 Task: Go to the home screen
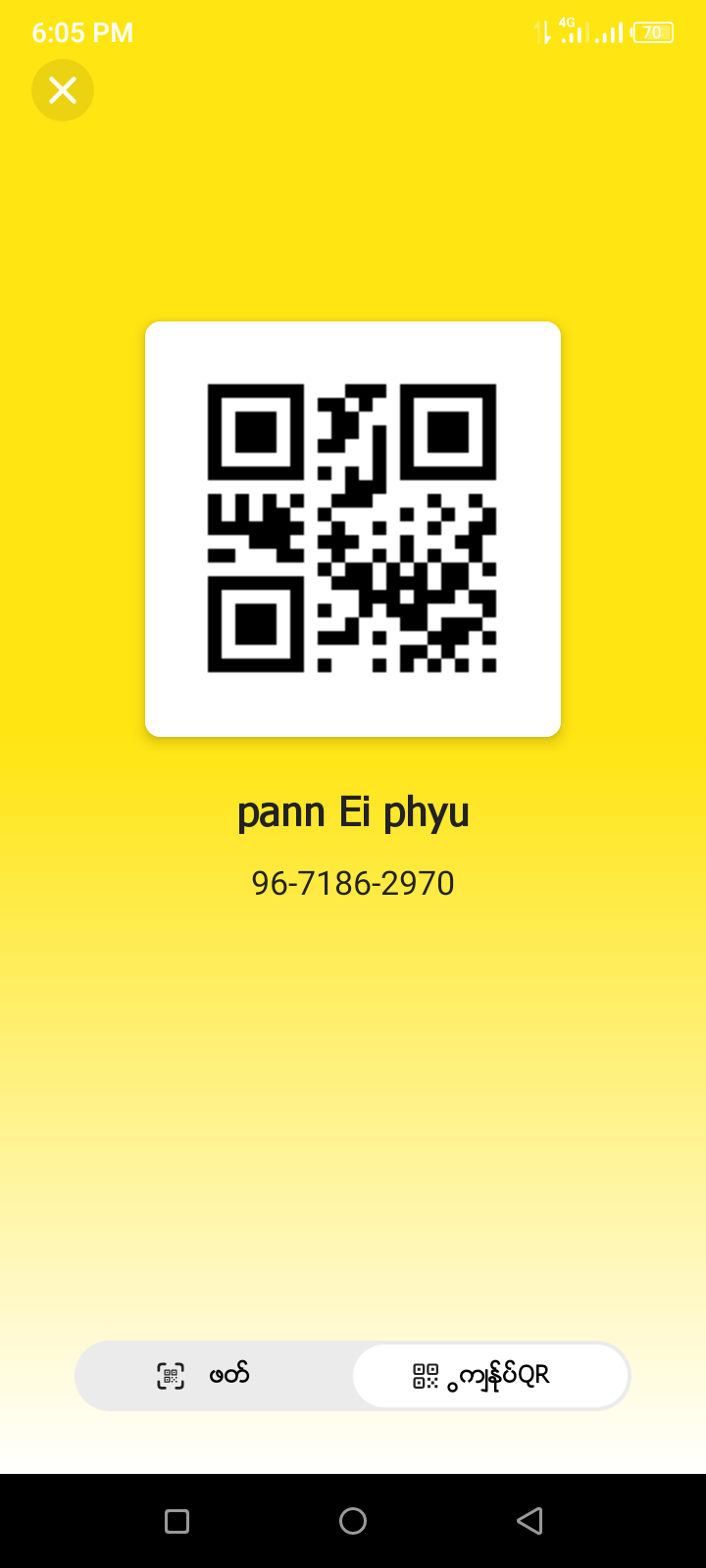click(353, 1521)
